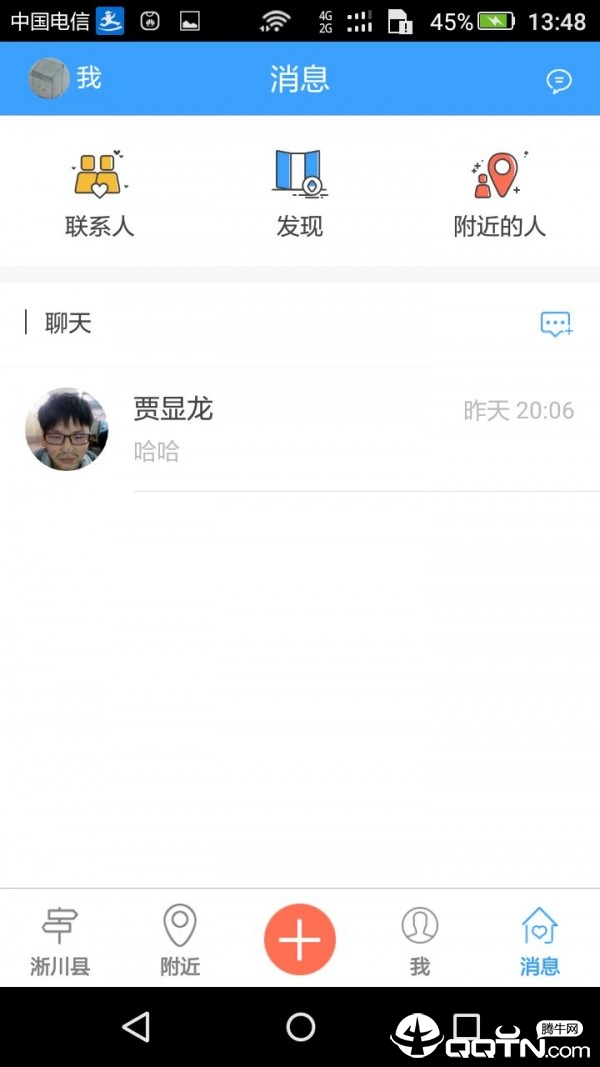Open the 发现 discover section
Screen dimensions: 600x1067
pyautogui.click(x=300, y=194)
